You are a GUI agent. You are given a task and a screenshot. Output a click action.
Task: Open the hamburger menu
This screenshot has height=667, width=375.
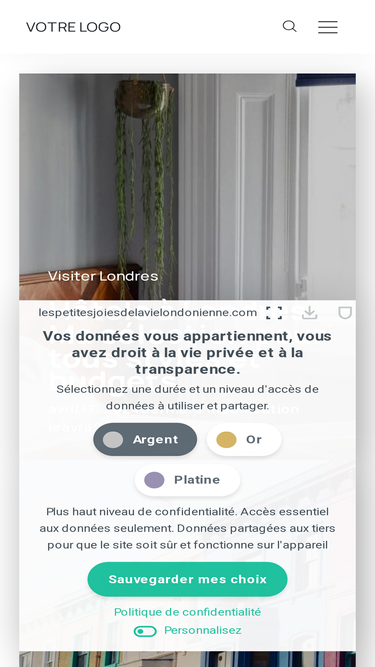(x=328, y=27)
